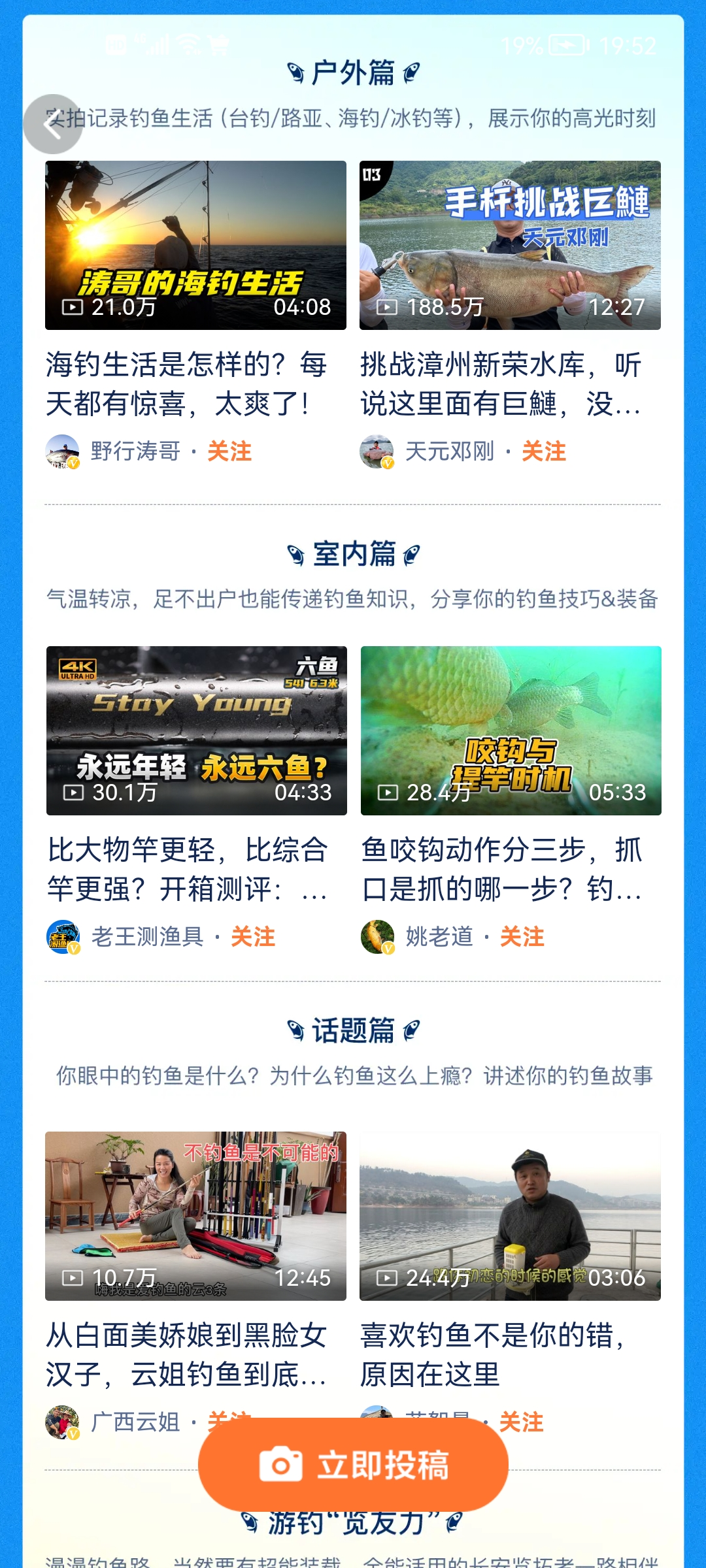The height and width of the screenshot is (1568, 706).
Task: Open video title 海钓生活是怎样的
Action: tap(186, 384)
